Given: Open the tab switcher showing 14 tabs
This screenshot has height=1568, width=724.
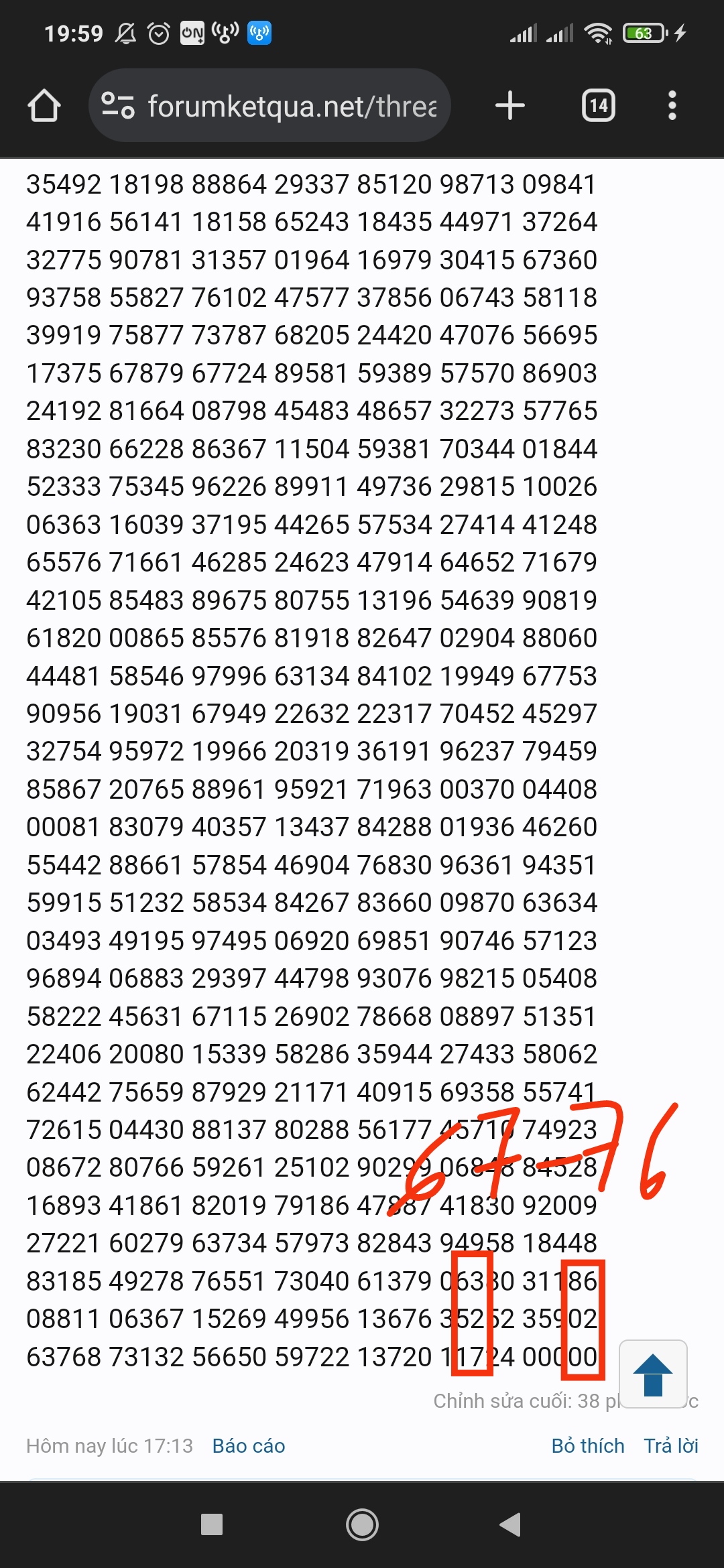Looking at the screenshot, I should point(599,106).
